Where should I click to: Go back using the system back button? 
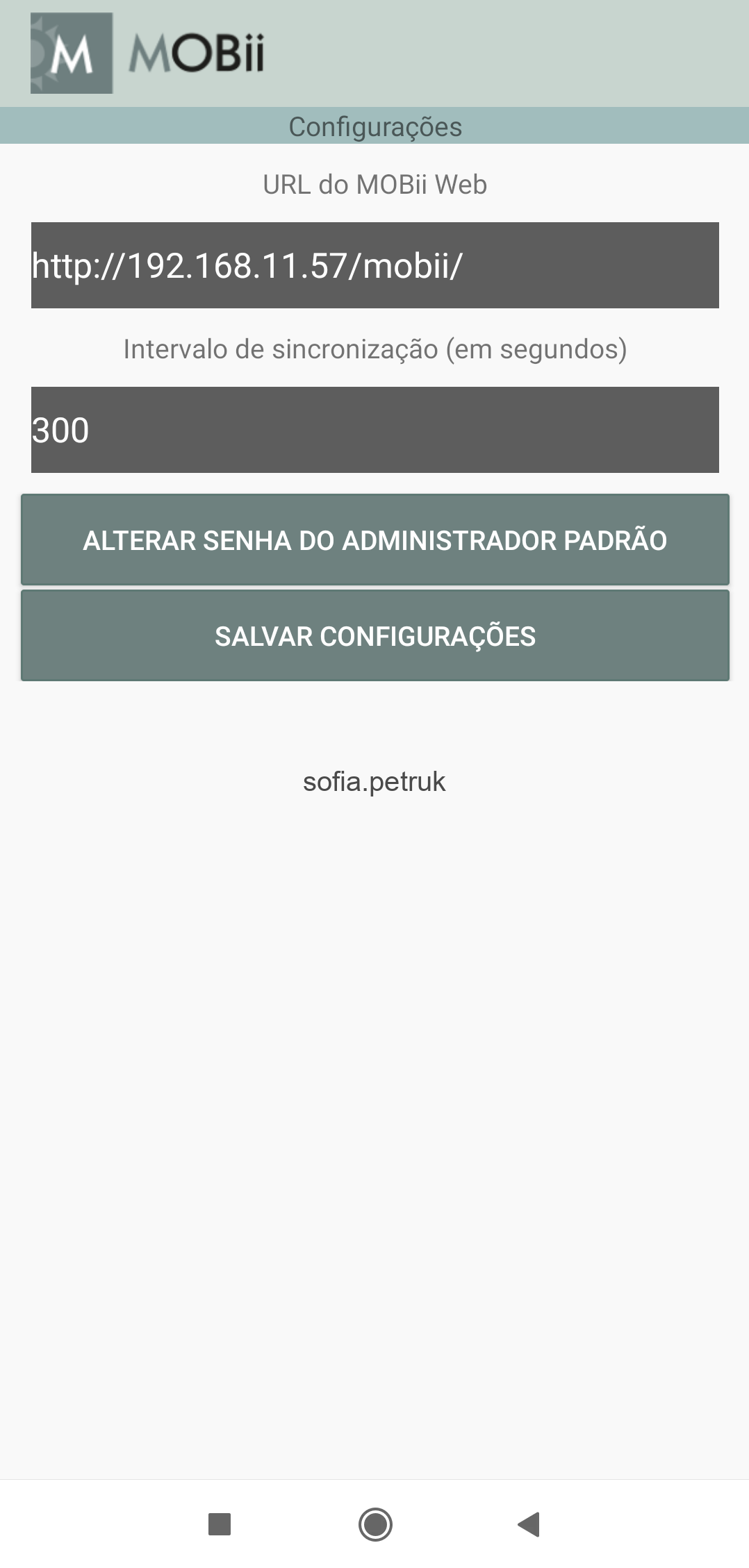point(529,1524)
